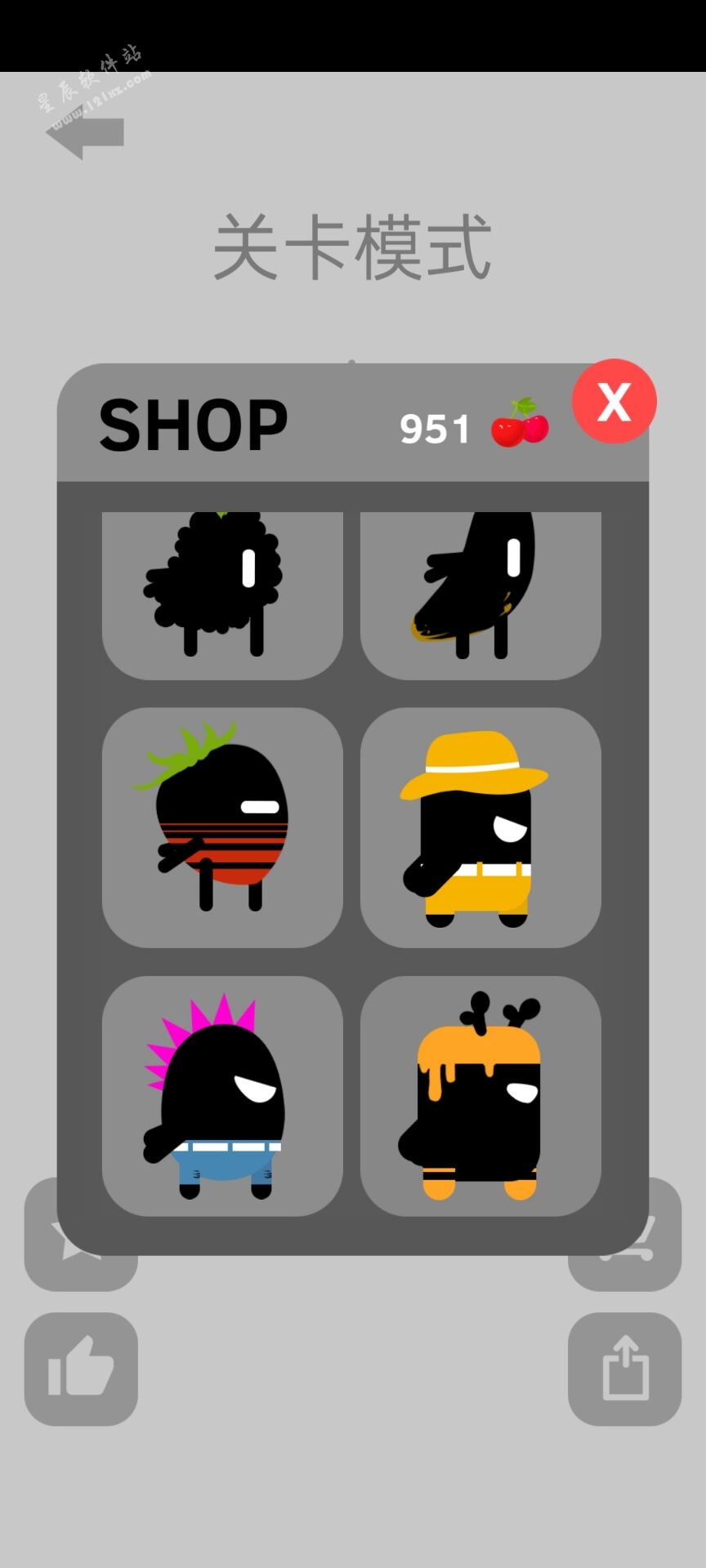Close the shop dialog with the red X
The height and width of the screenshot is (1568, 706).
pos(614,401)
